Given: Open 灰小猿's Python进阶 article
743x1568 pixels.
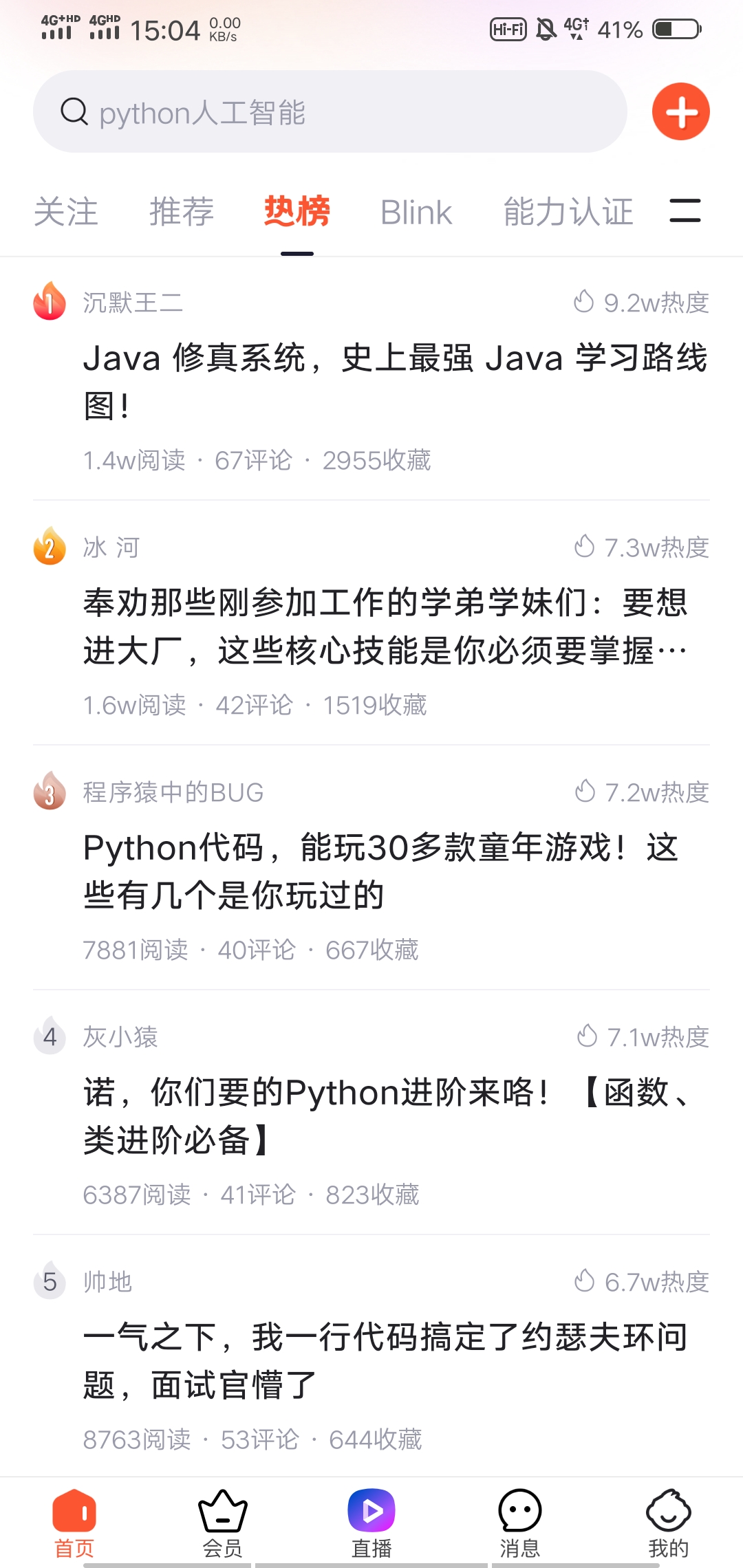Looking at the screenshot, I should coord(385,1115).
